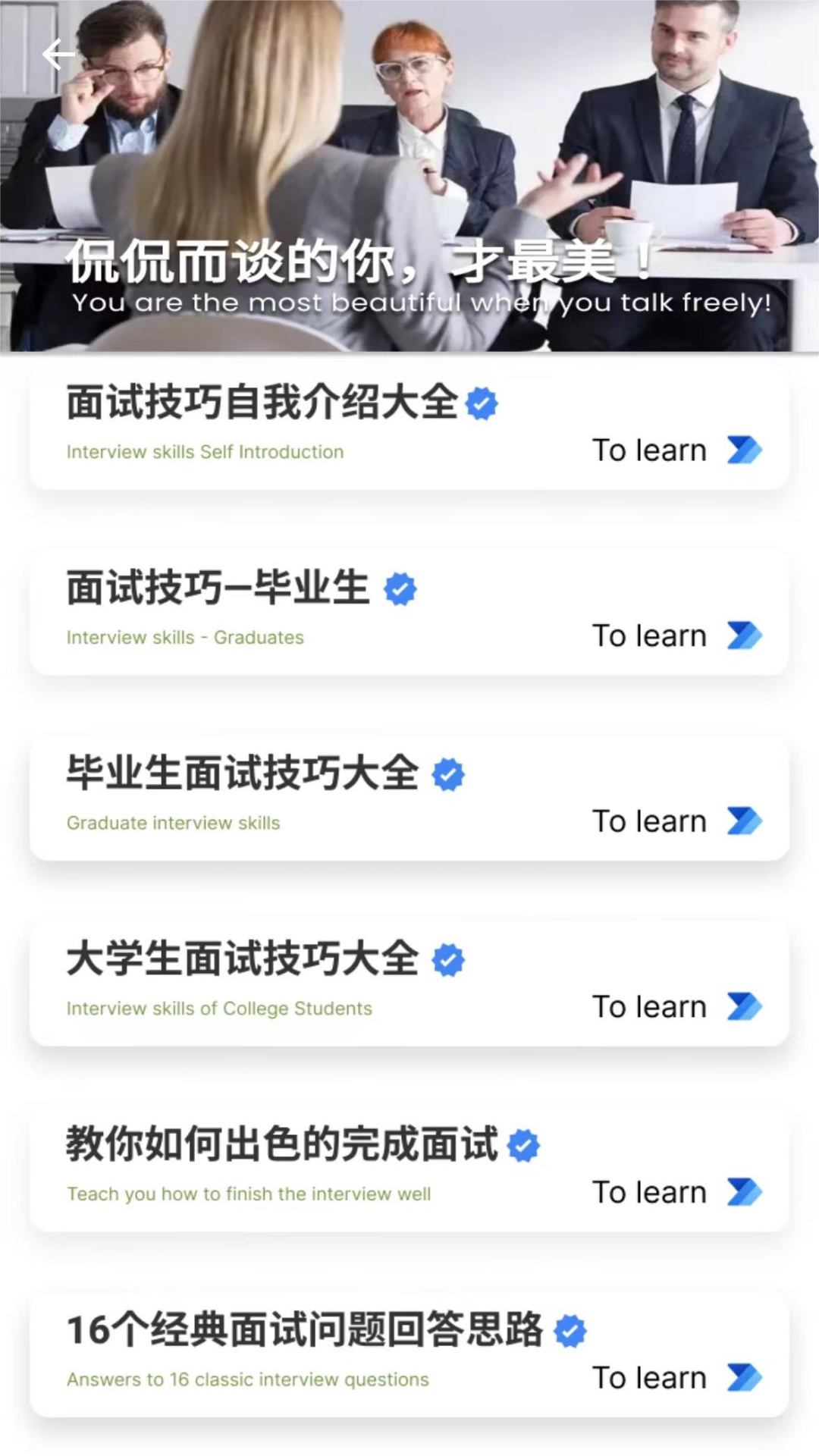
Task: Click the verified badge beside 大学生面试技巧大全
Action: 447,959
